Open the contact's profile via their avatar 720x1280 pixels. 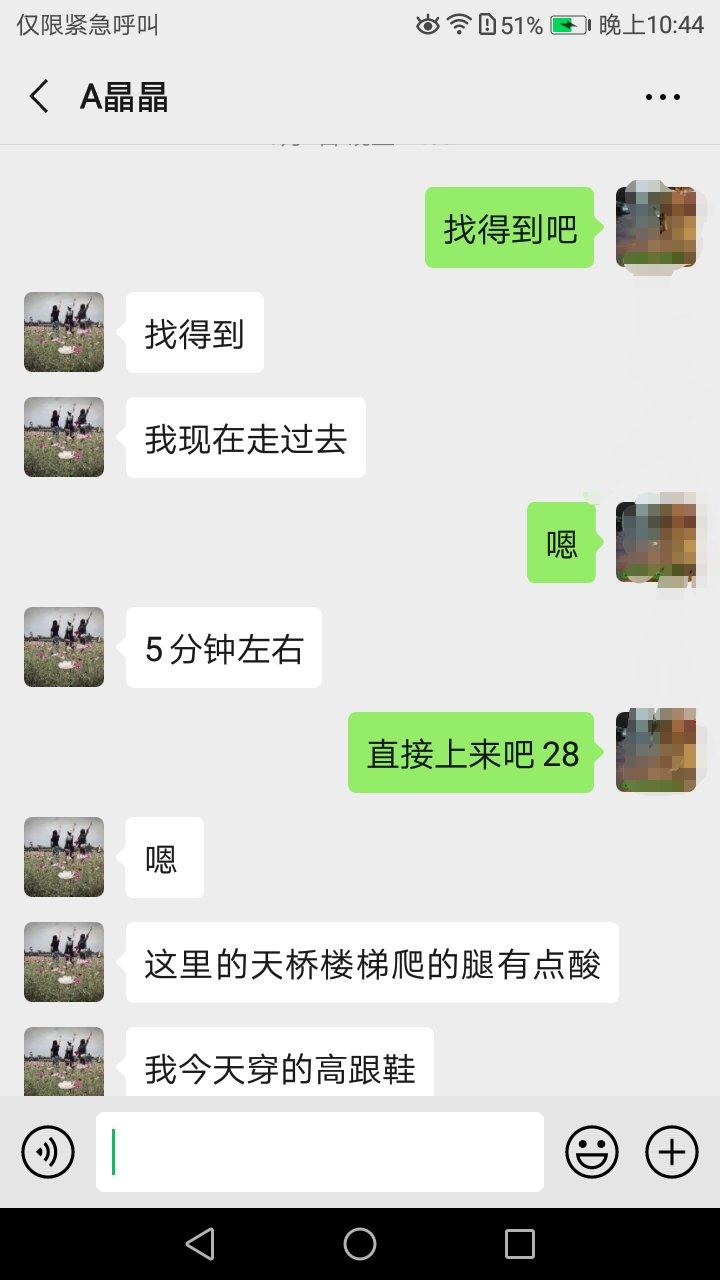coord(63,332)
